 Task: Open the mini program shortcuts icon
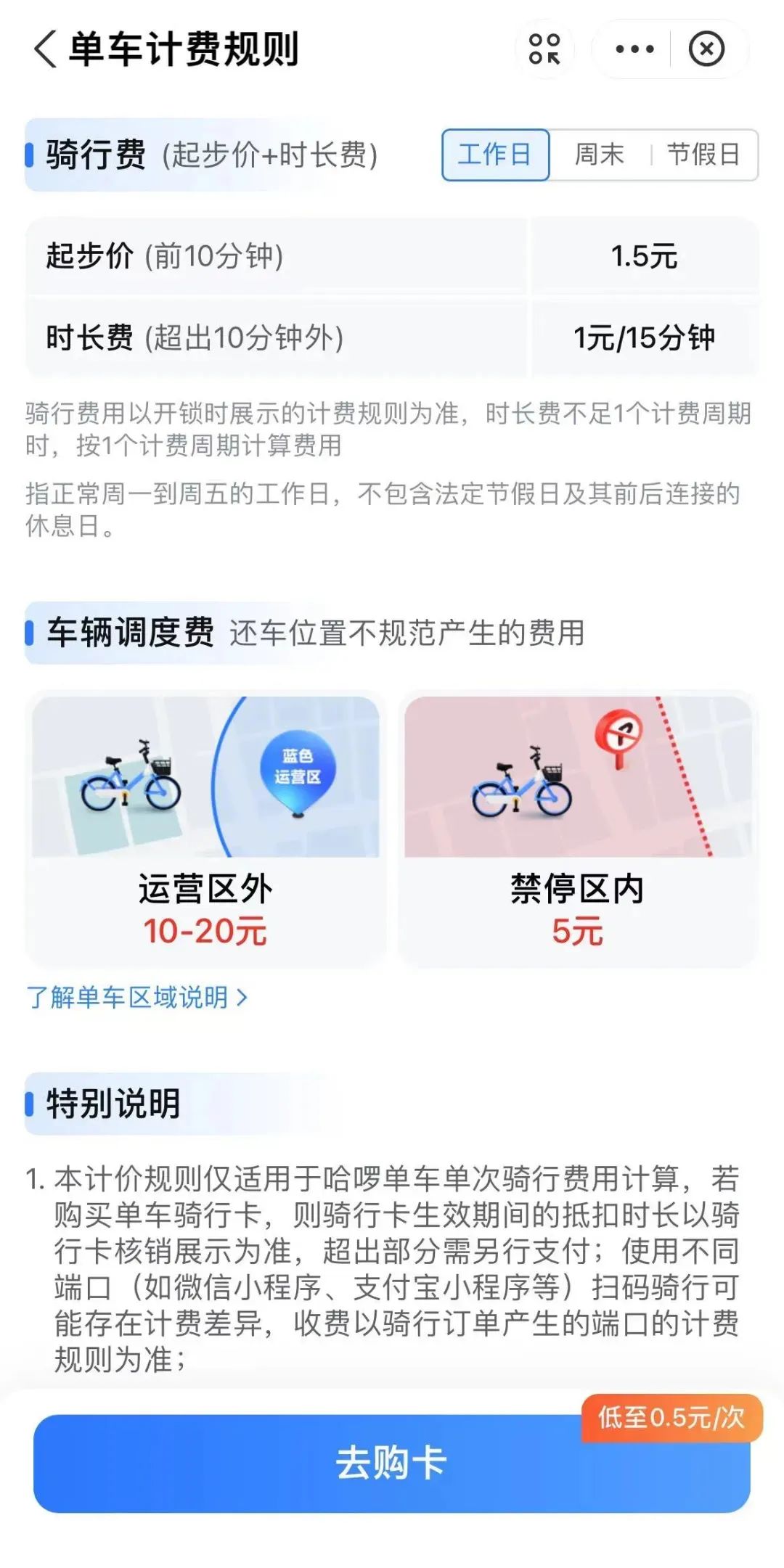pyautogui.click(x=544, y=49)
